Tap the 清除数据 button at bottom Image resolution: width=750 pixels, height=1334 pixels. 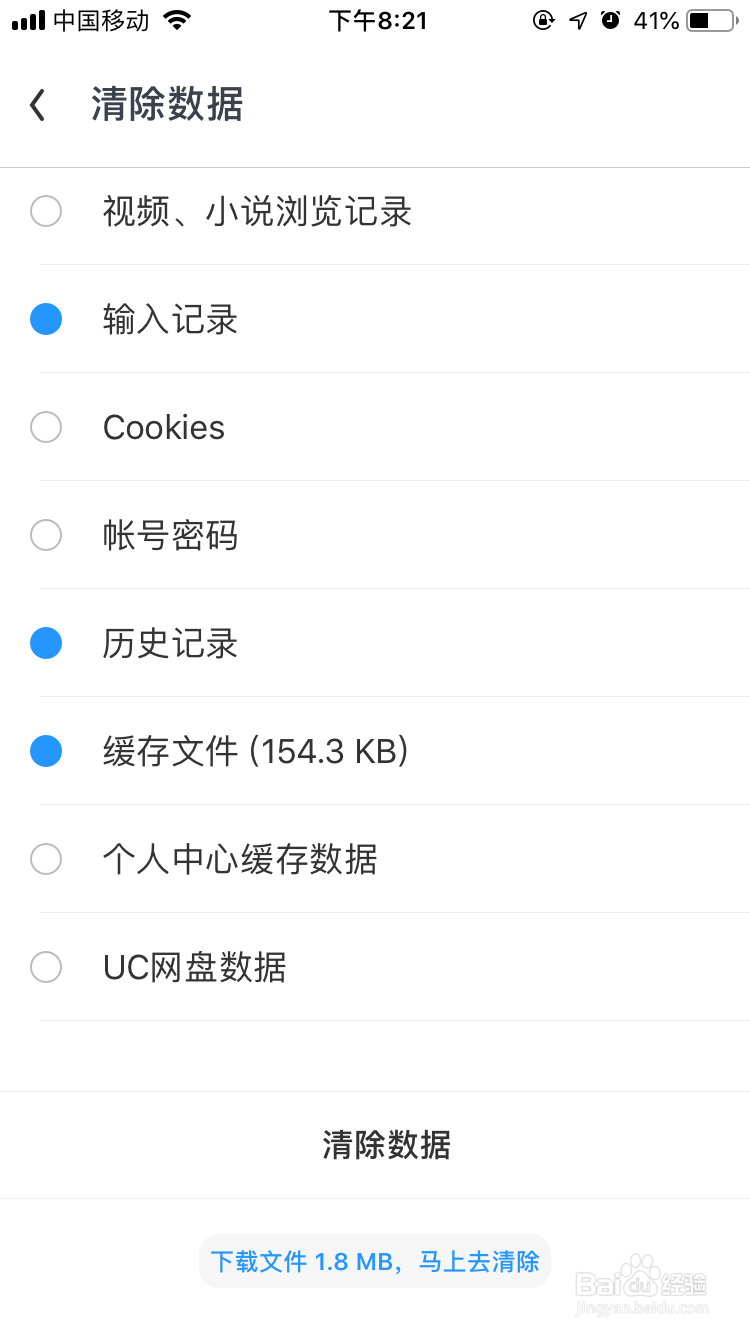[x=388, y=1146]
